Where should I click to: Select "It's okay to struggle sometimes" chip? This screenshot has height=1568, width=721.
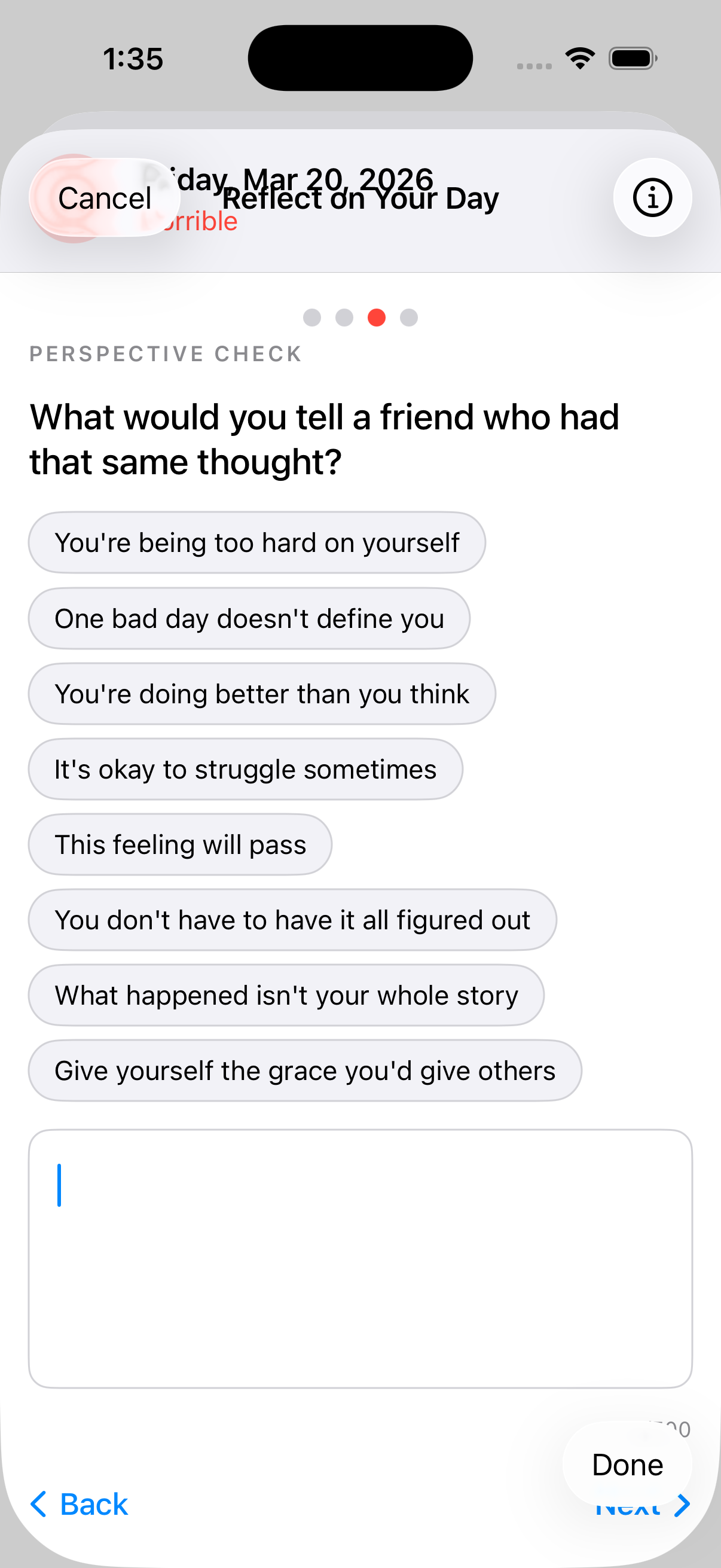[x=245, y=770]
